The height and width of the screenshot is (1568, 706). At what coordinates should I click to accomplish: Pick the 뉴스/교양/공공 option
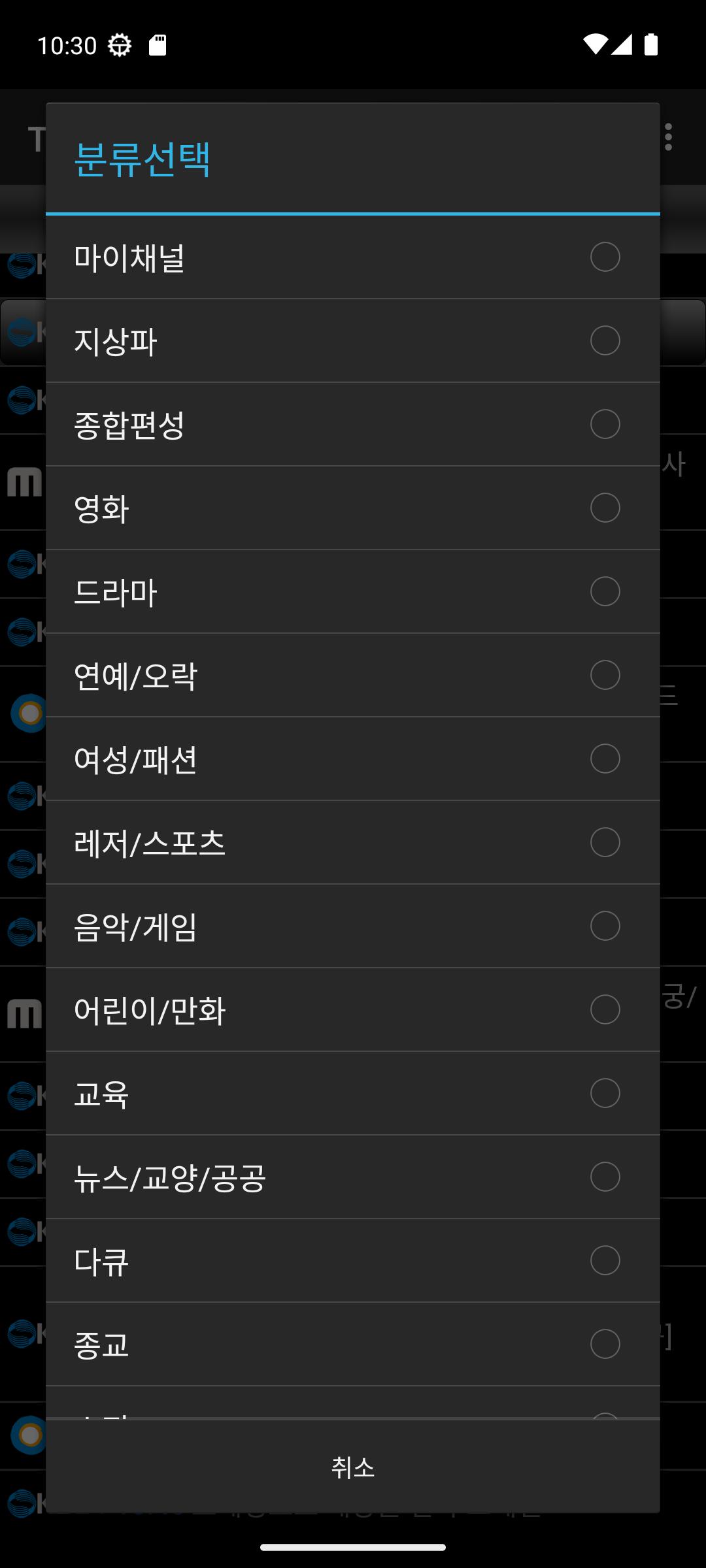[352, 1177]
